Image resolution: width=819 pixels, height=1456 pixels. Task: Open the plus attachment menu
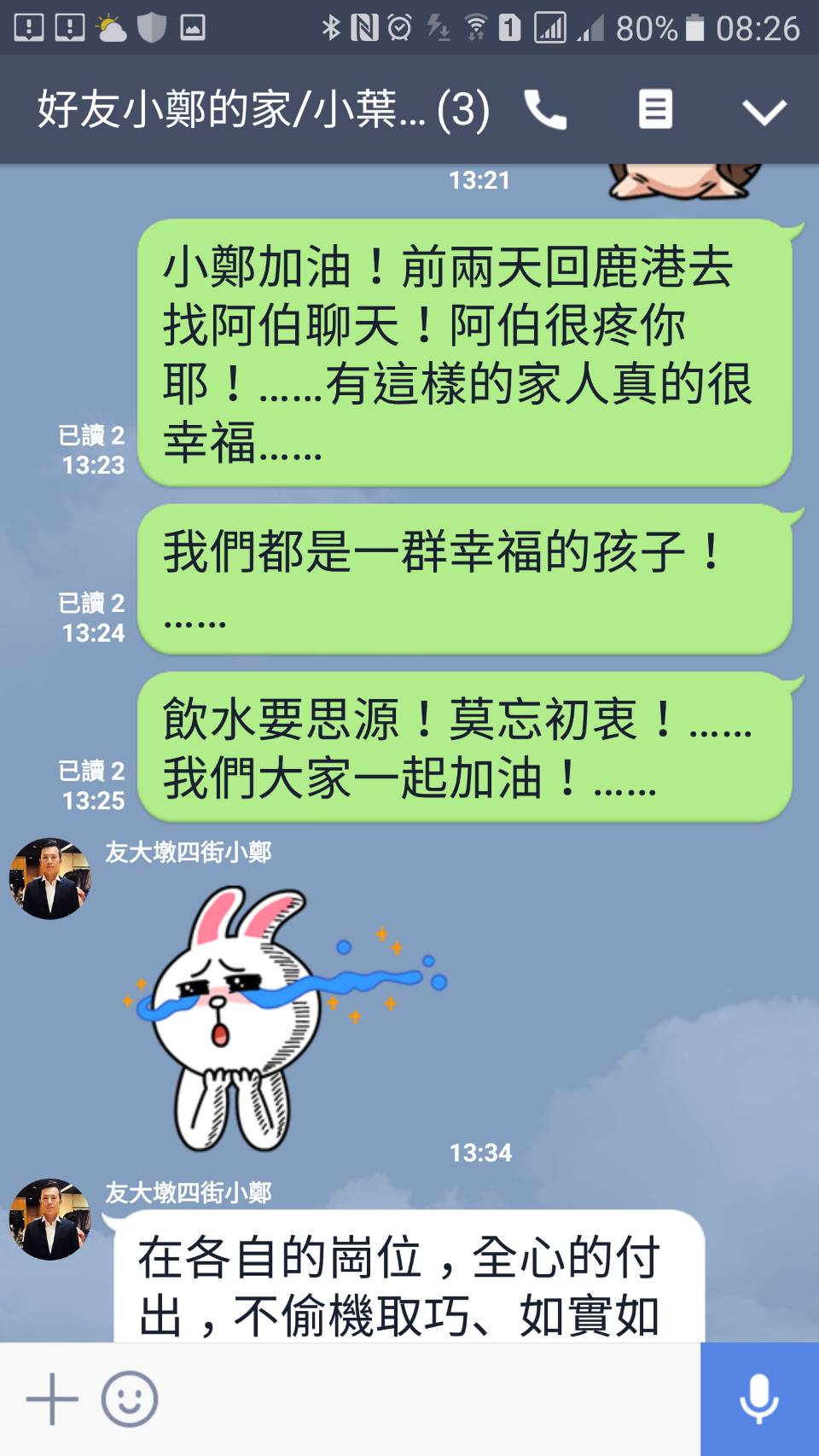[x=52, y=1400]
